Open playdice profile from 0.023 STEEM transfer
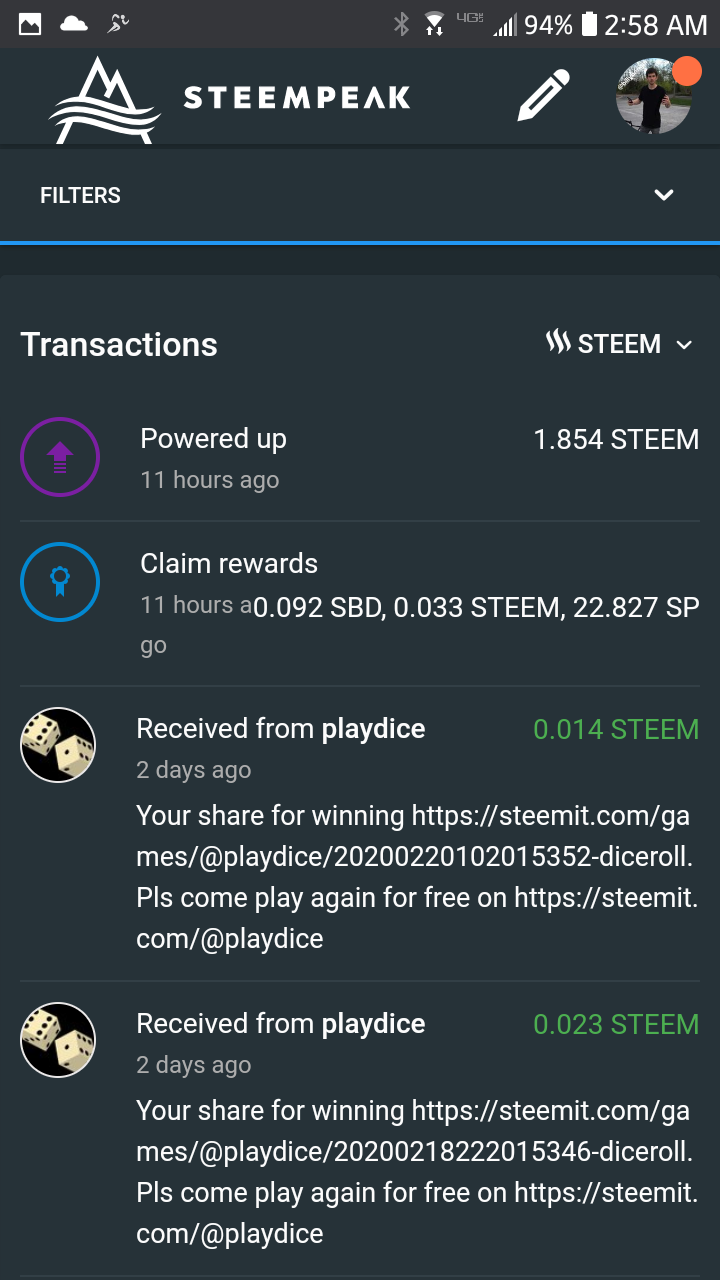 373,1024
